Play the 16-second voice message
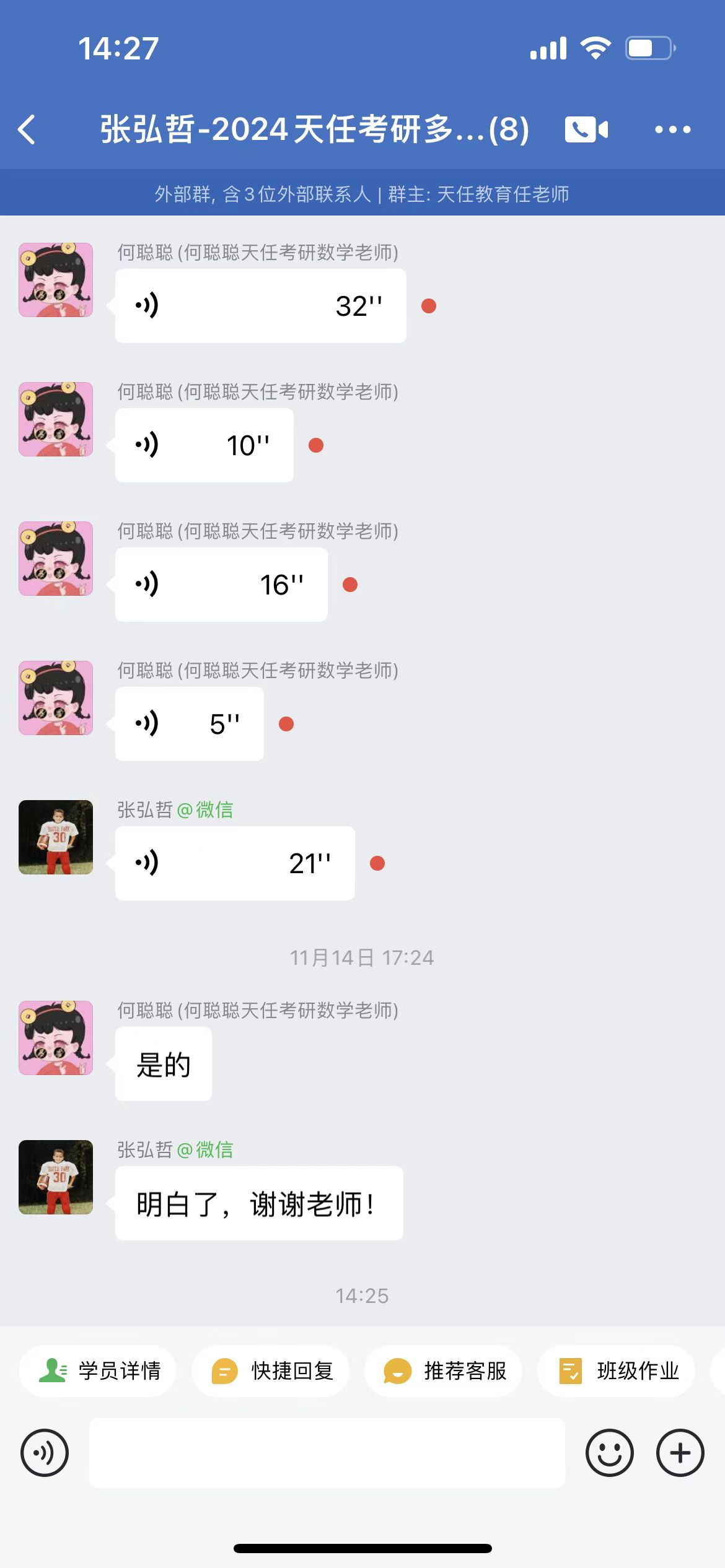Screen dimensions: 725x1568 221,585
